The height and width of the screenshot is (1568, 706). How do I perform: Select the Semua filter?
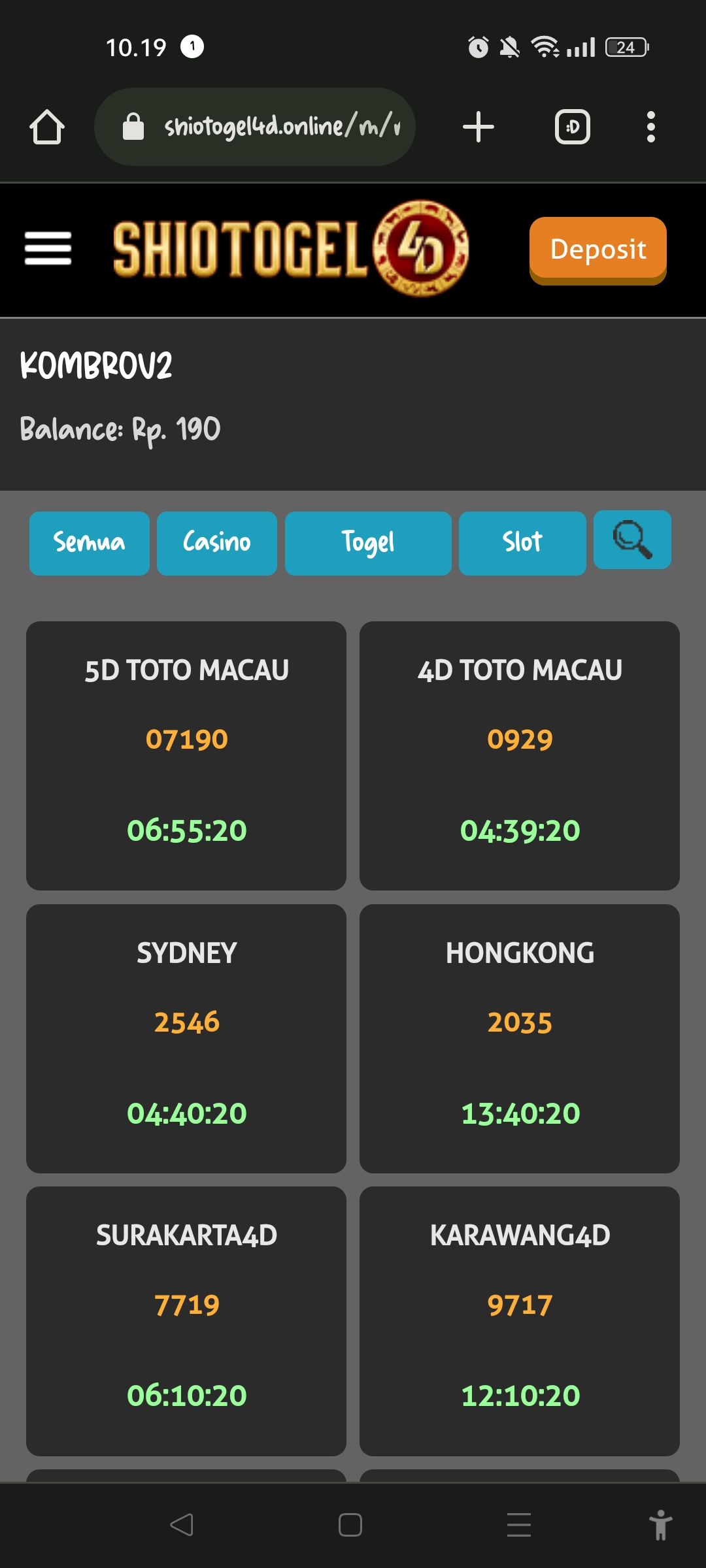(90, 543)
